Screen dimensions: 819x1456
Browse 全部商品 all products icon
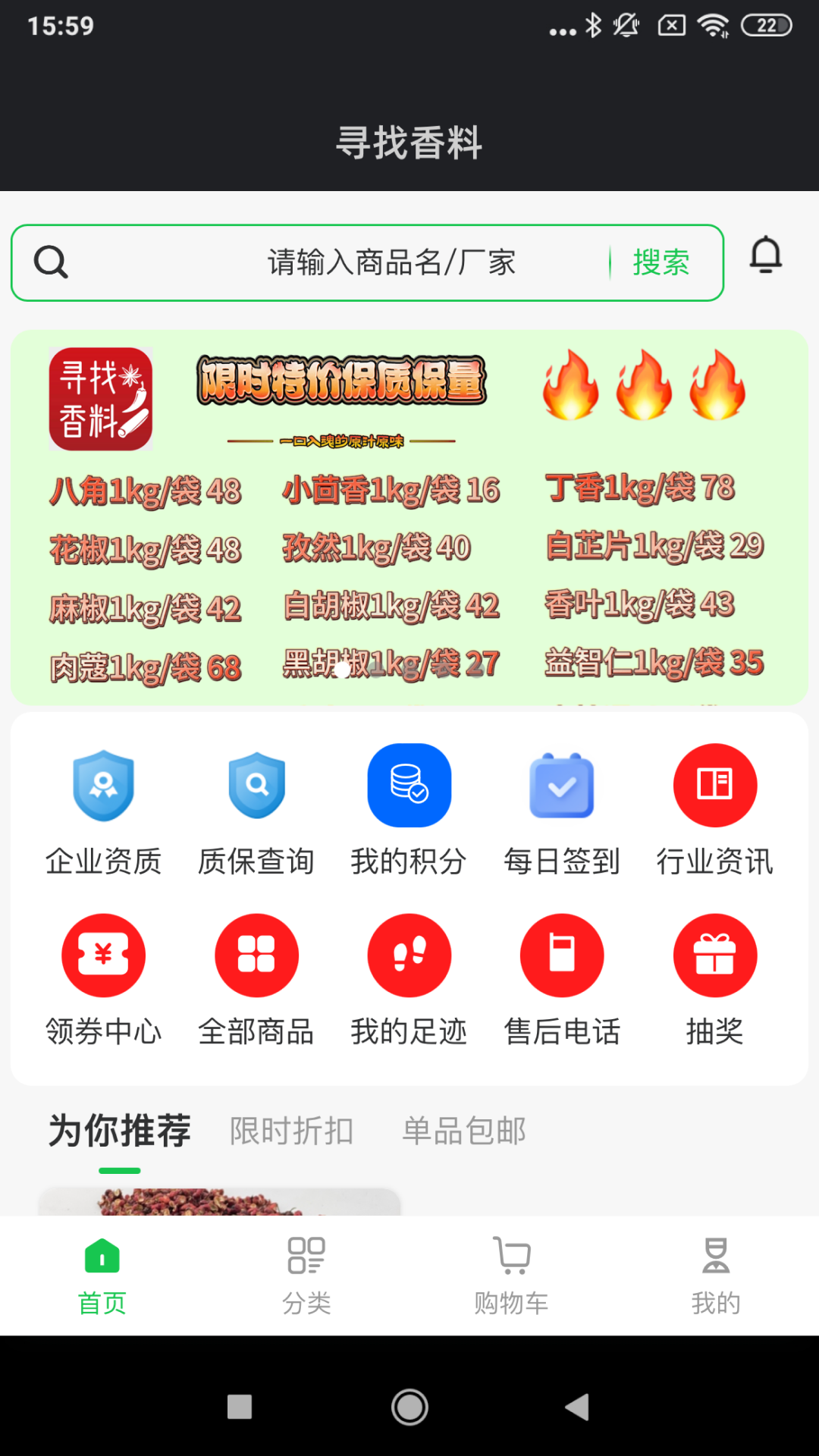click(x=256, y=955)
